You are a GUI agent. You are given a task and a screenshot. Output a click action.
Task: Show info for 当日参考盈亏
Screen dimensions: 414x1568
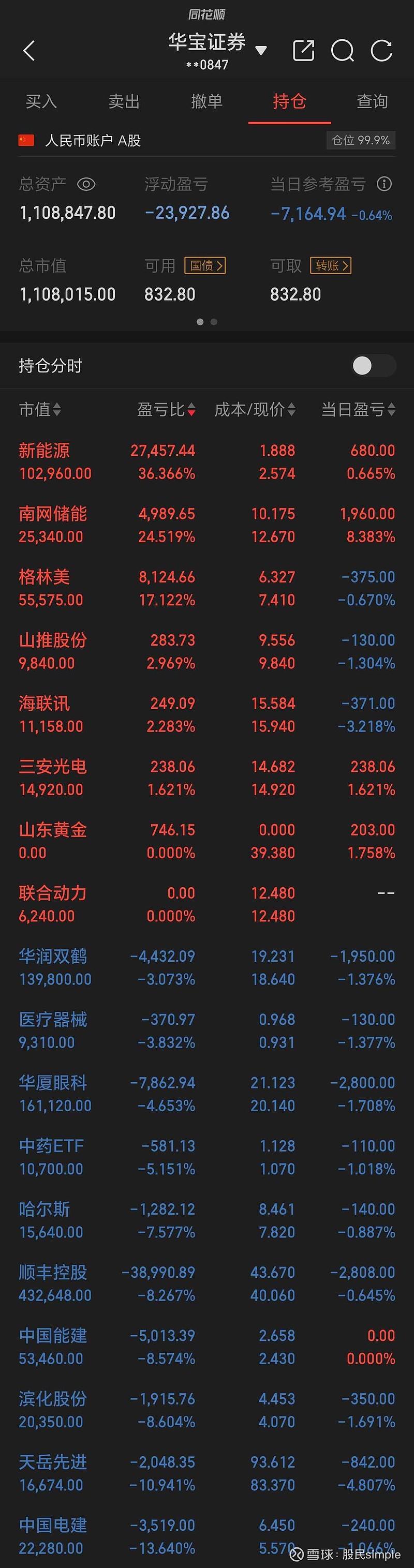pyautogui.click(x=384, y=184)
